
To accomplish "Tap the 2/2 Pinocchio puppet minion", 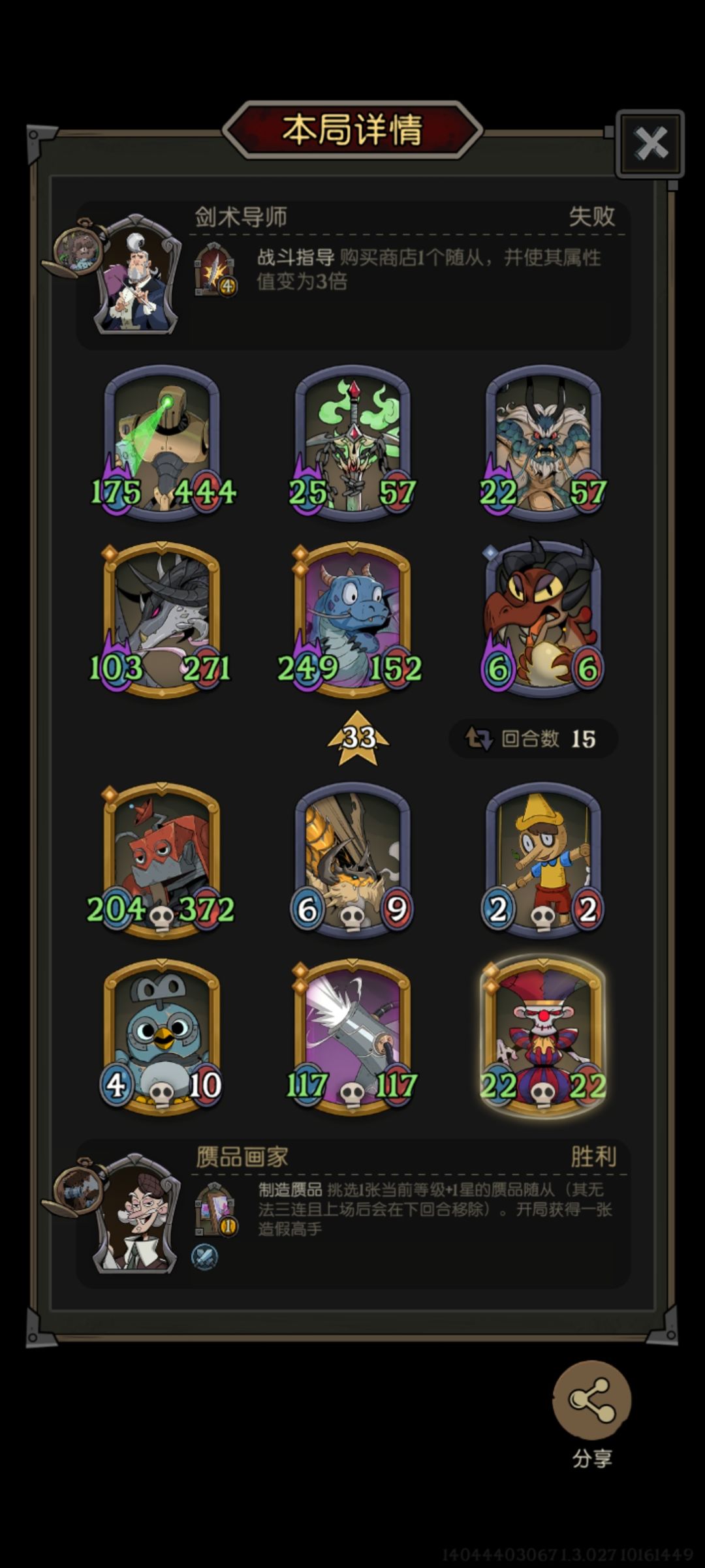I will [x=543, y=860].
